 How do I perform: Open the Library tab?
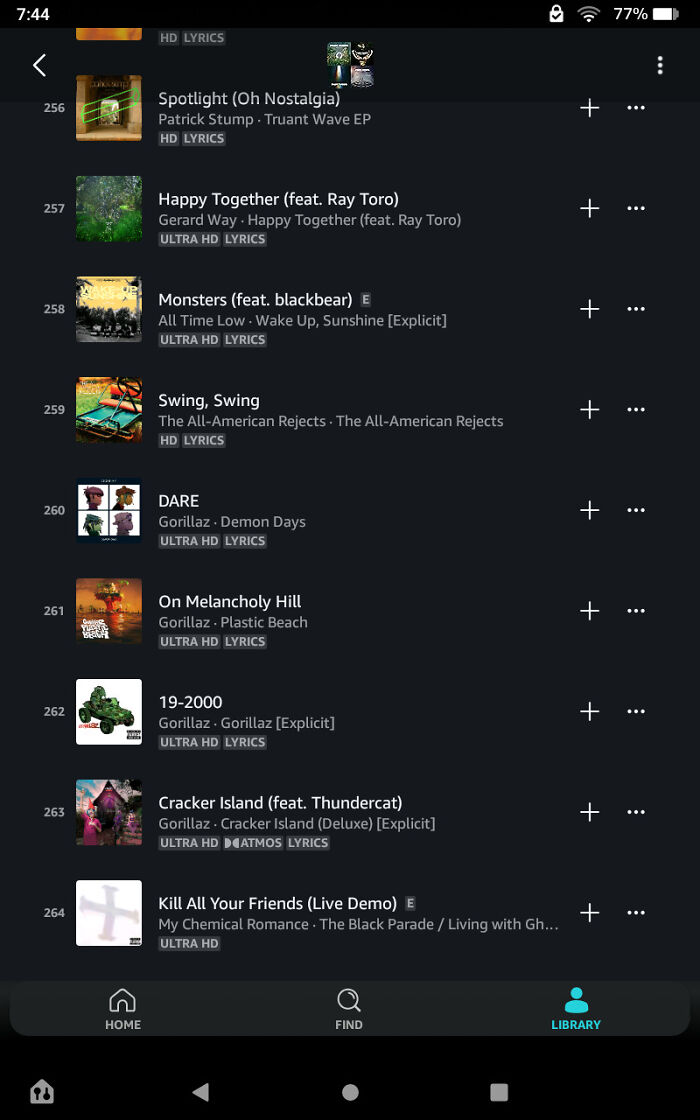tap(576, 1009)
